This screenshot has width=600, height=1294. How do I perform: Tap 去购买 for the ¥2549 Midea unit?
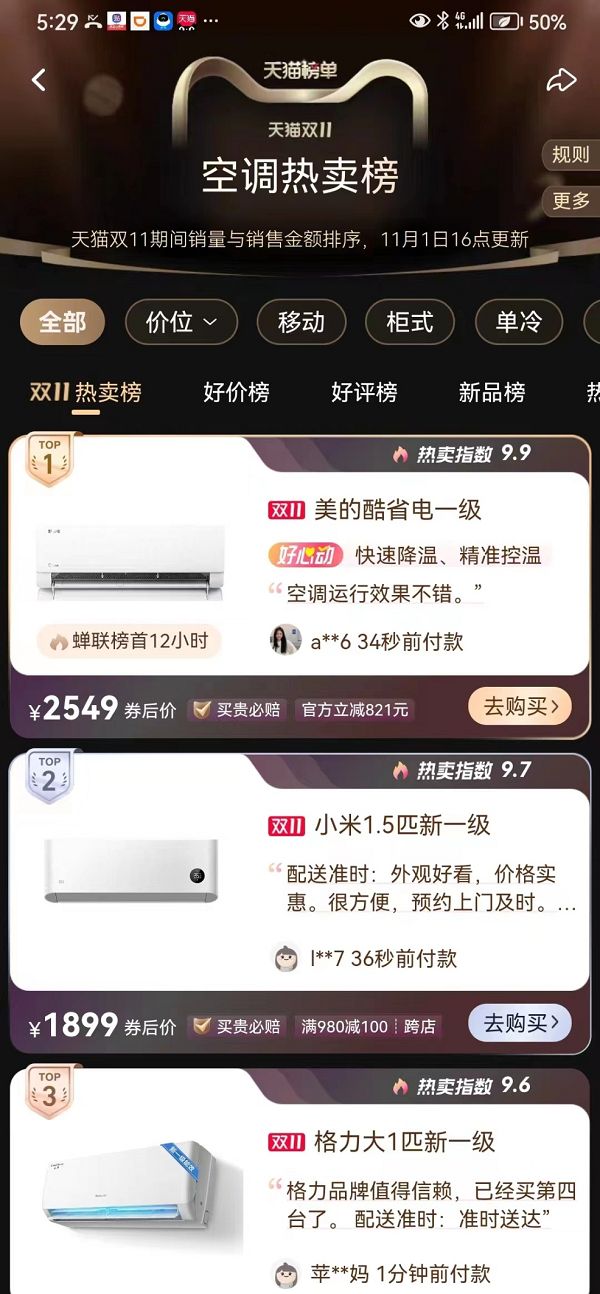pos(519,707)
